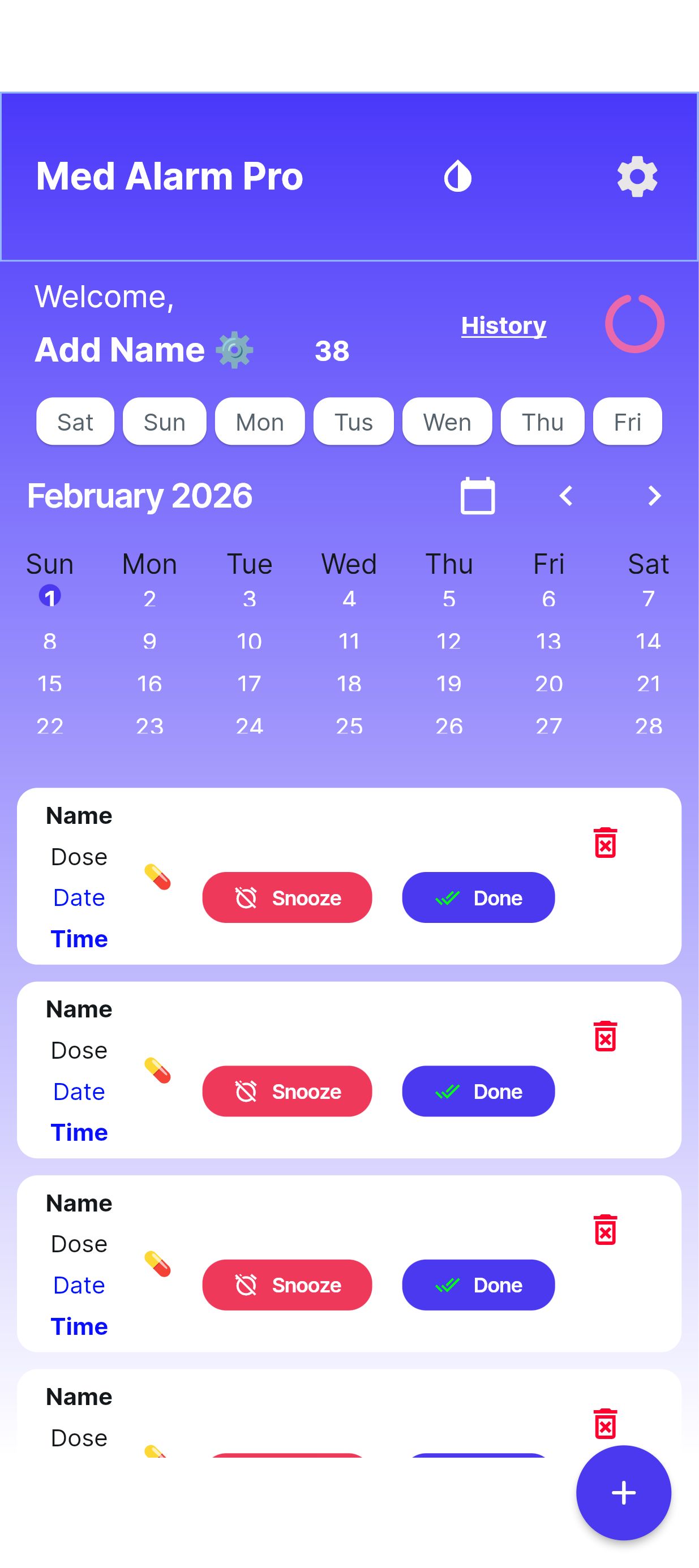Open the calendar date picker icon
The image size is (699, 1568).
click(x=477, y=496)
